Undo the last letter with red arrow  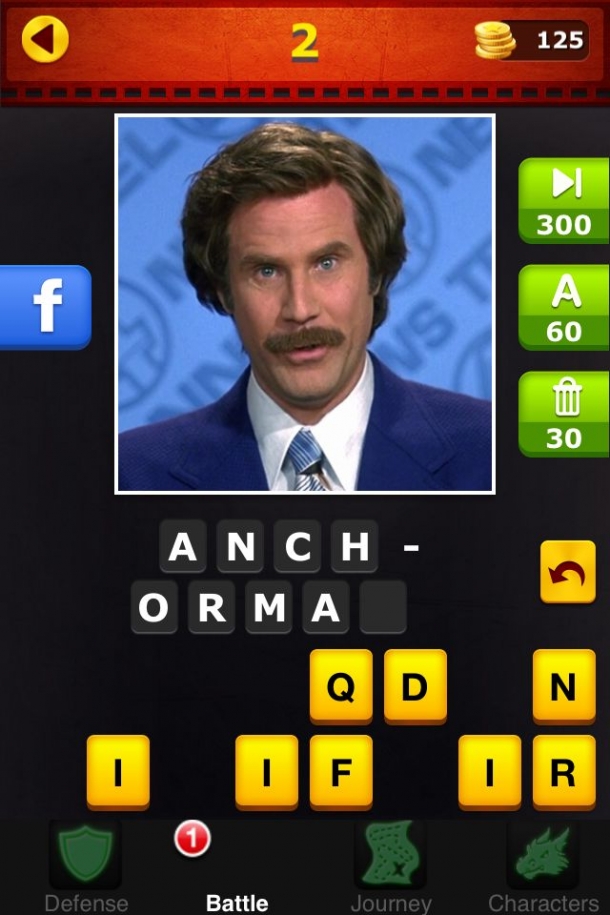coord(567,572)
